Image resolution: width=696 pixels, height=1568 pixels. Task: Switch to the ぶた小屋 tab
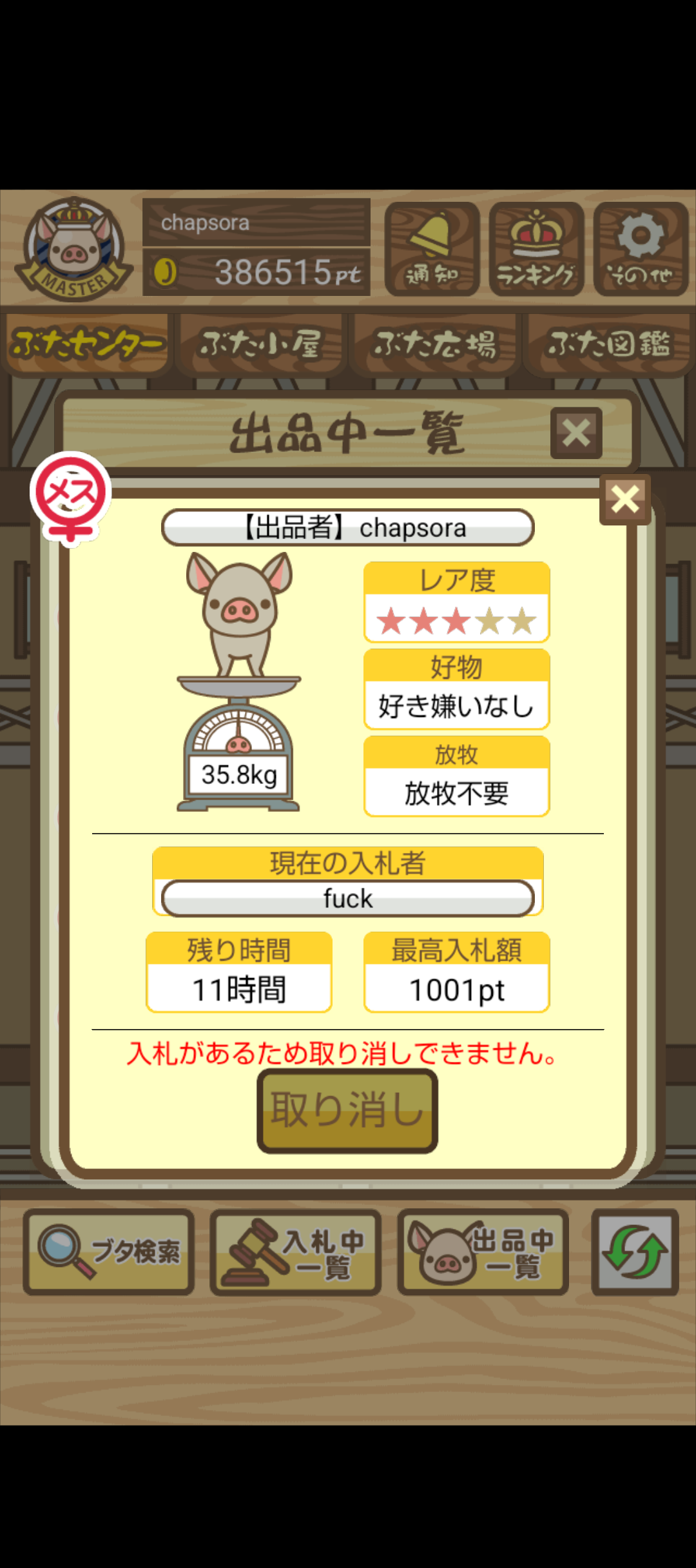point(261,344)
